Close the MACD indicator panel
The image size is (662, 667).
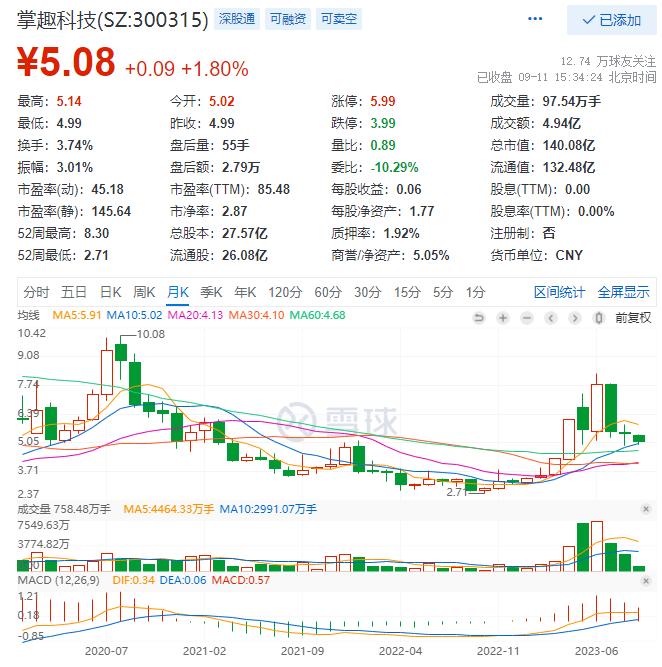point(646,581)
